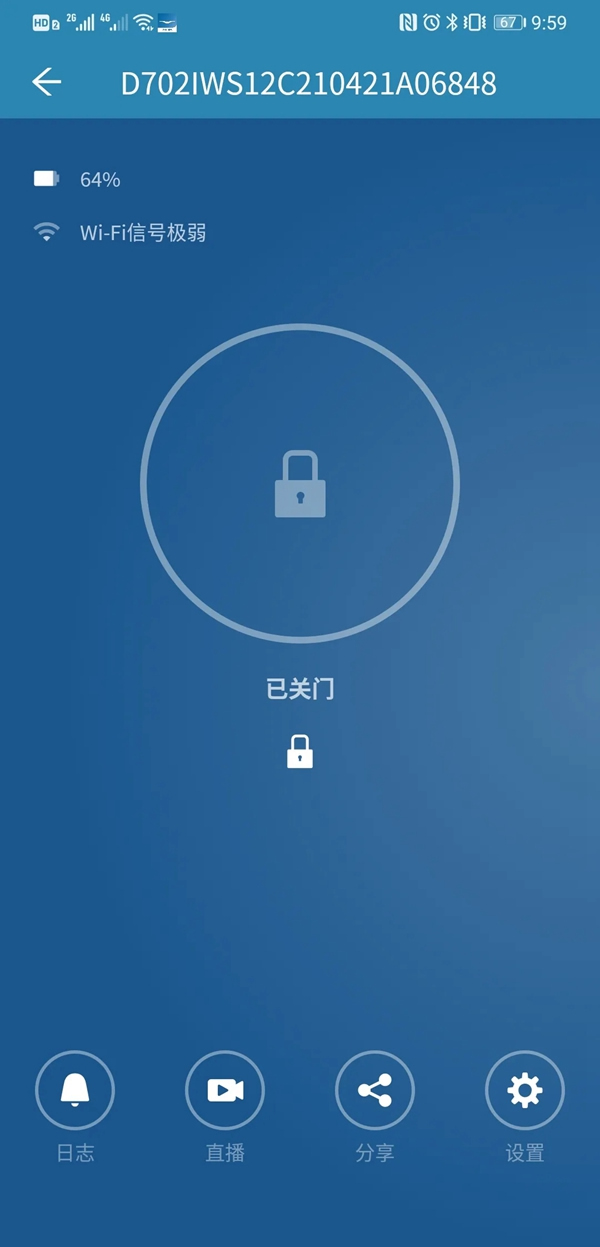Open the 日志 log records
This screenshot has height=1247, width=600.
(x=75, y=1091)
